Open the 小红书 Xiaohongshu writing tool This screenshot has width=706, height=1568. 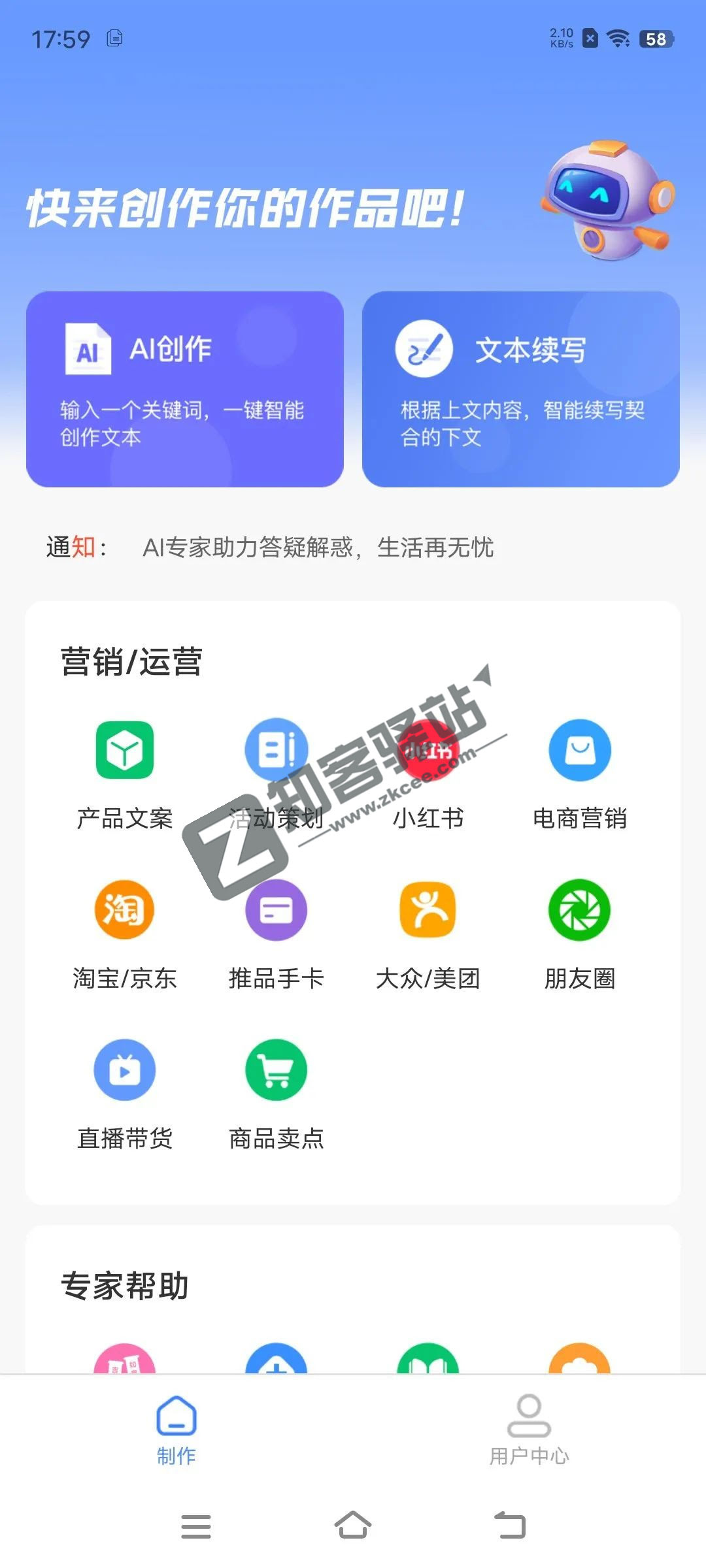(427, 750)
